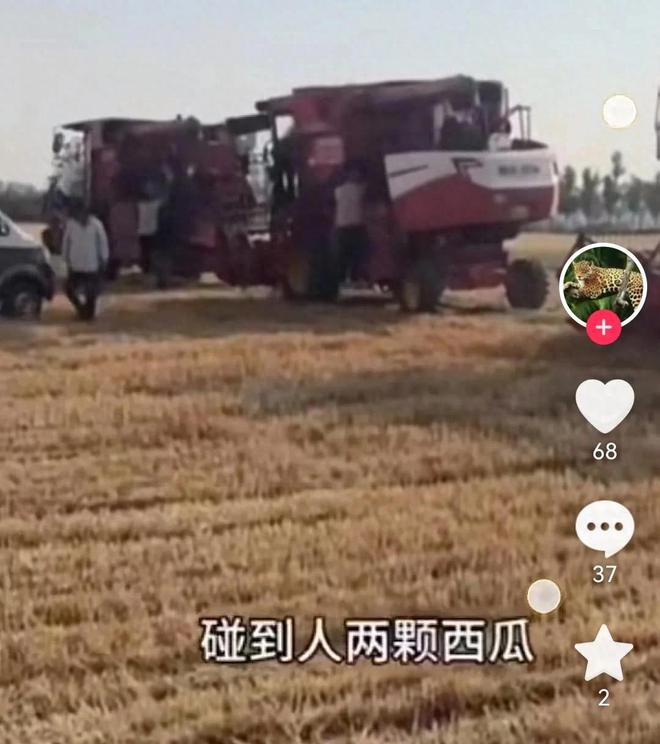
Task: Like this video with the heart
Action: 604,405
